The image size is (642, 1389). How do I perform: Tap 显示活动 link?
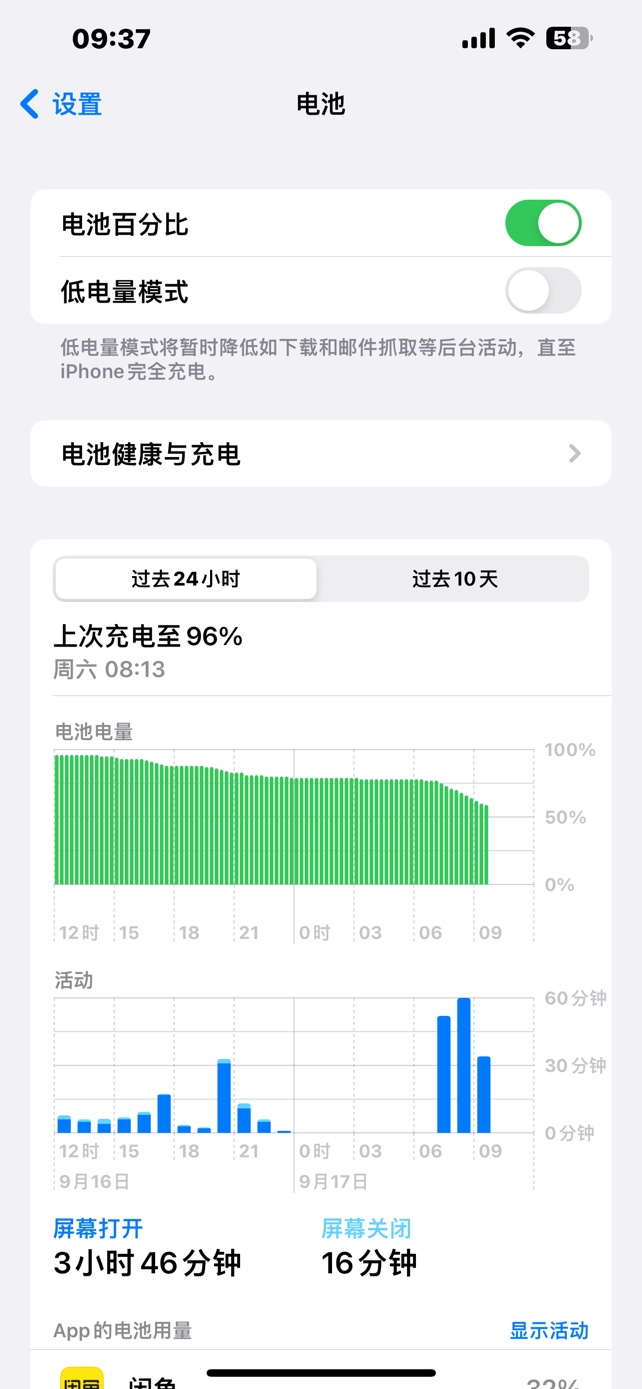(548, 1330)
